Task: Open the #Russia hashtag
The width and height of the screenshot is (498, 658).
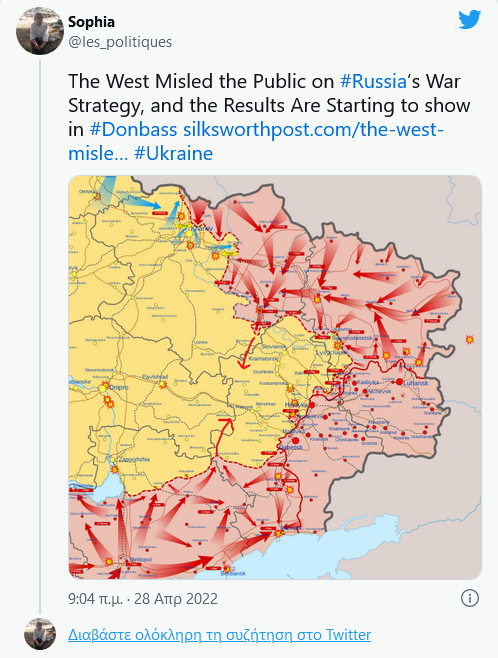Action: (x=373, y=81)
